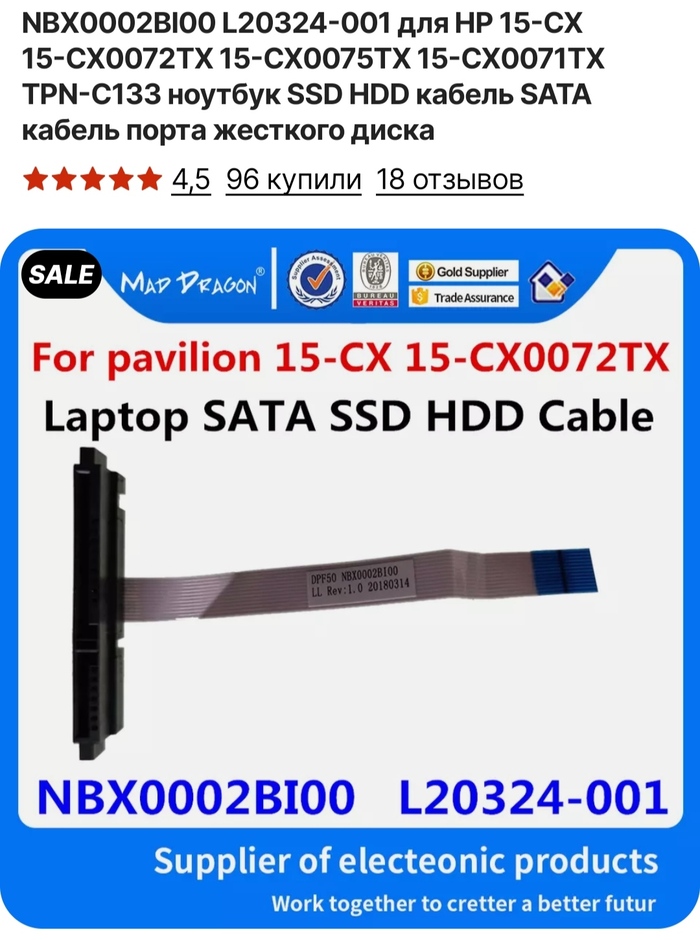Open the SATA cable product image
The image size is (700, 940).
[x=350, y=580]
